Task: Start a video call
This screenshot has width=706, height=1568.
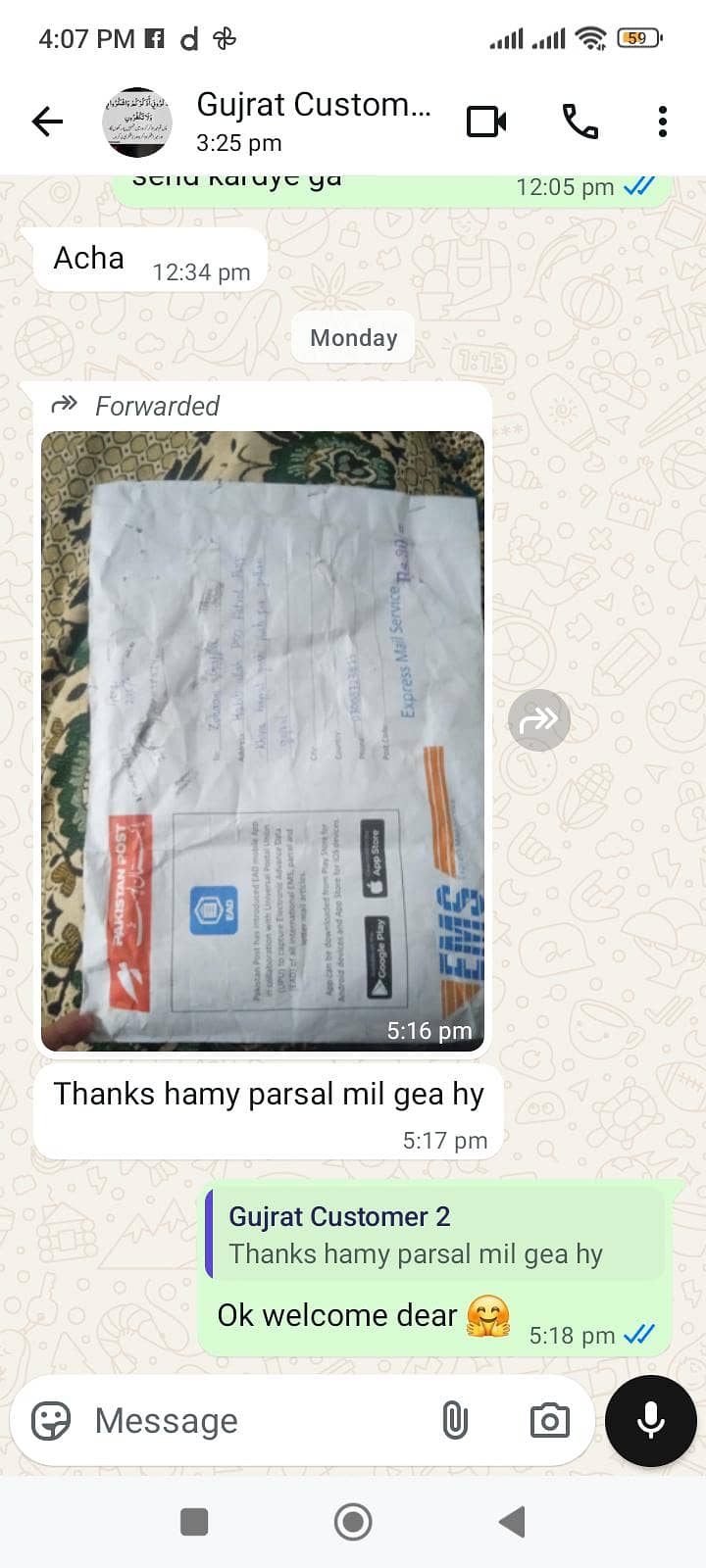Action: point(486,122)
